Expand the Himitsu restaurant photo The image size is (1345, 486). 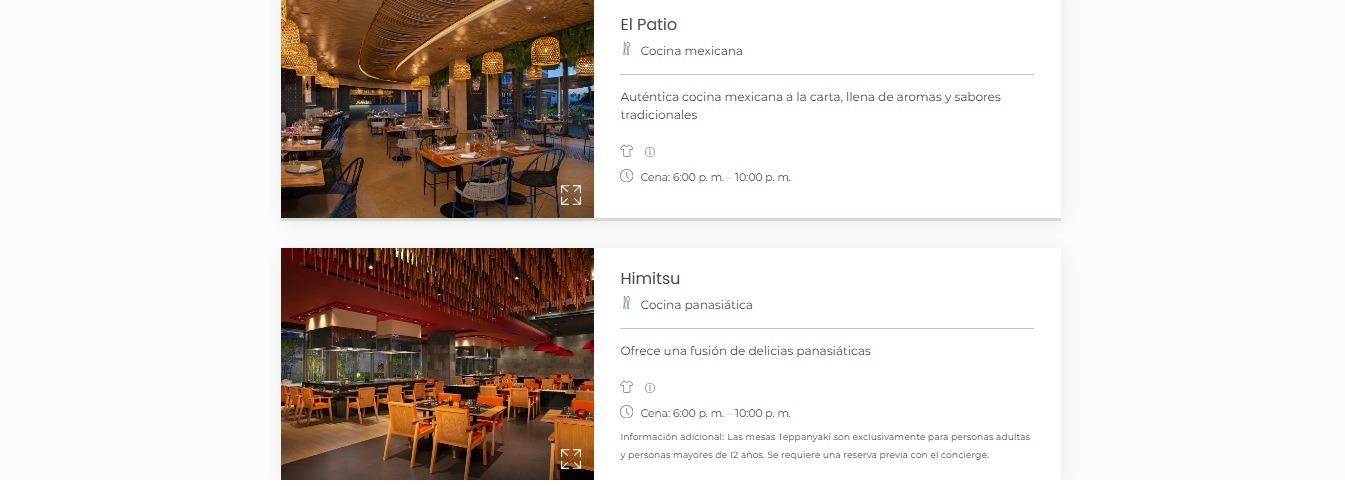[570, 459]
